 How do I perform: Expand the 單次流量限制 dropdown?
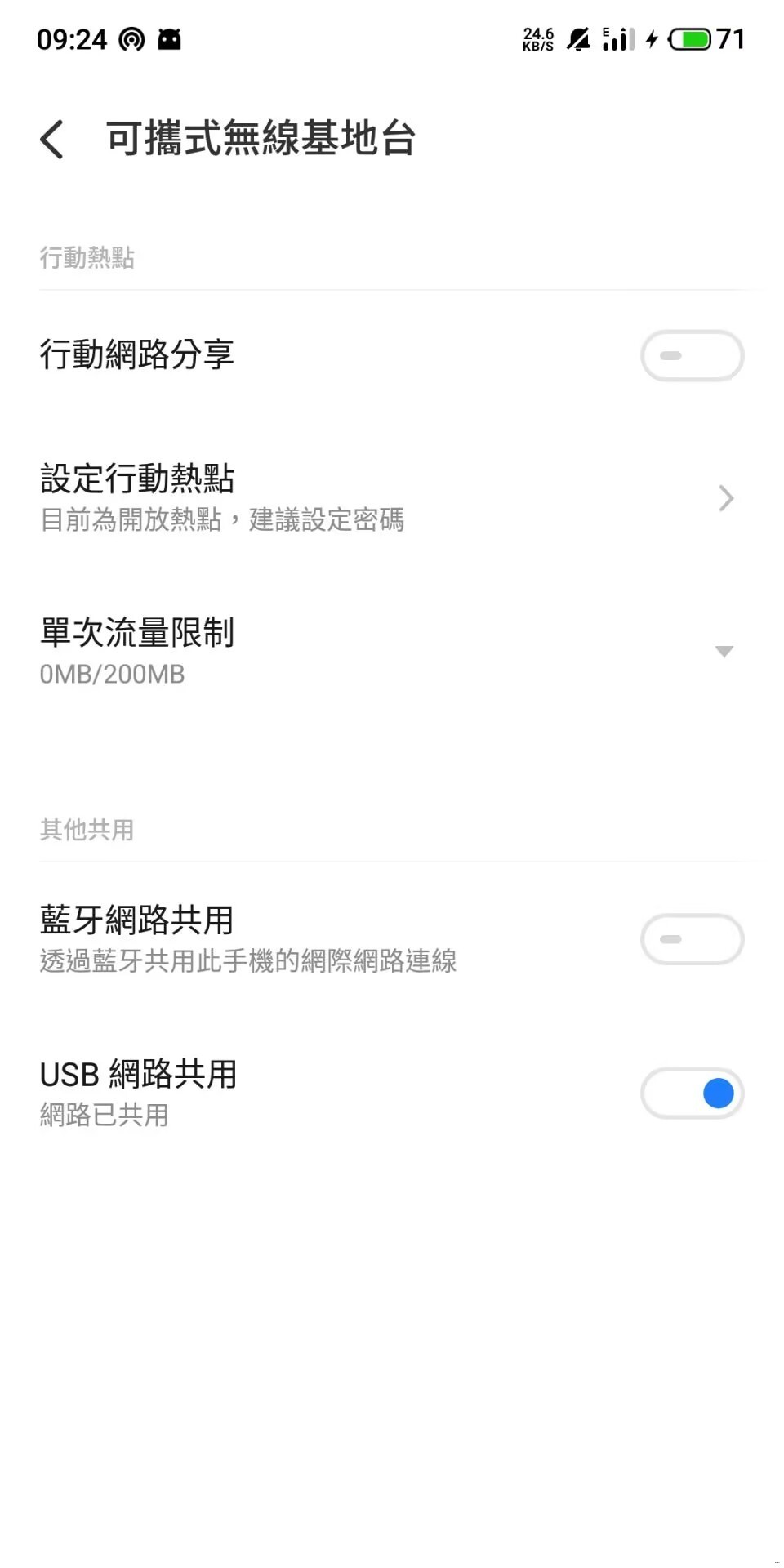pyautogui.click(x=723, y=652)
